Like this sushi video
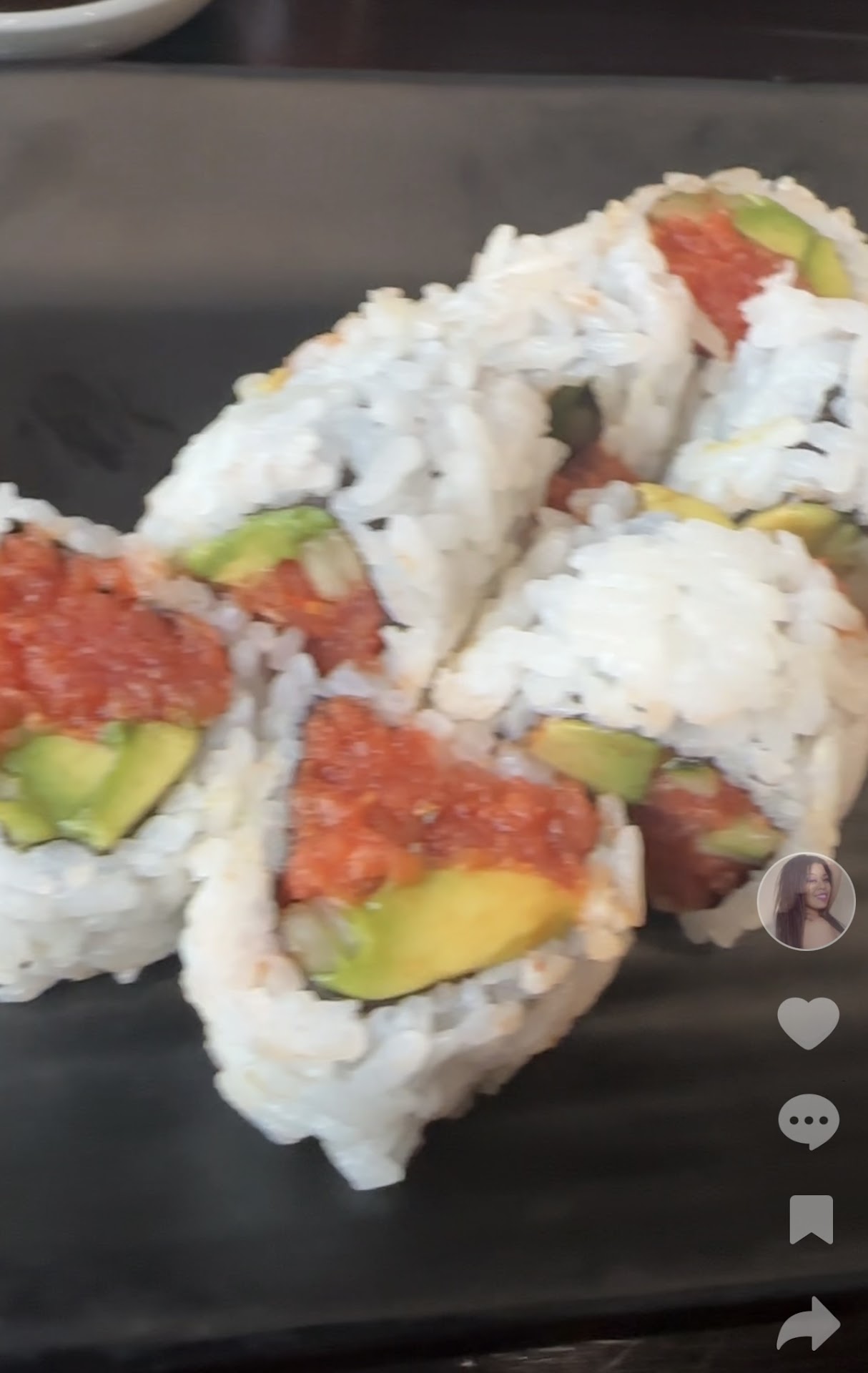 tap(808, 1023)
